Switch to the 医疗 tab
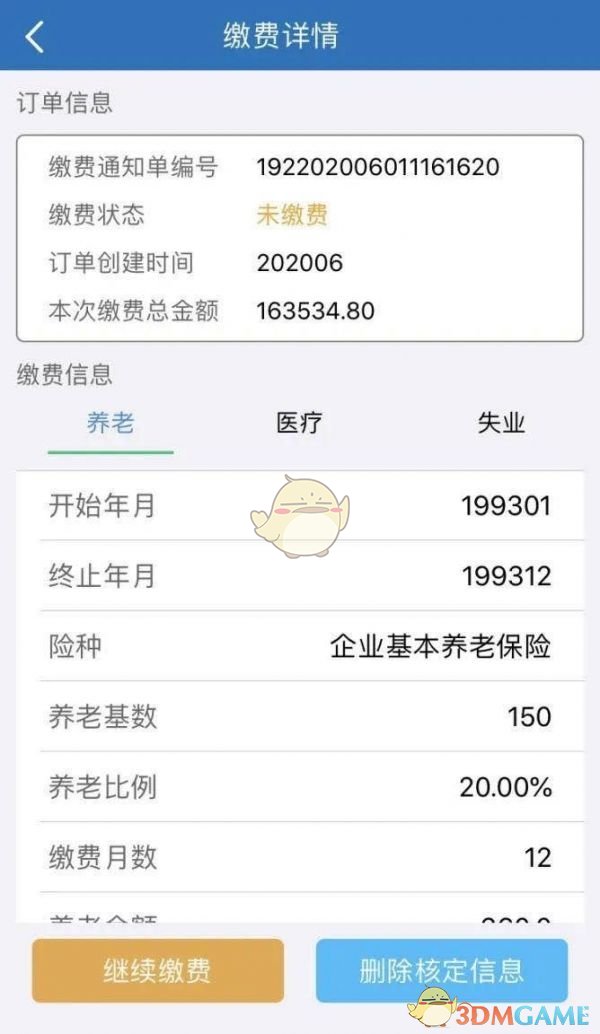Screen dimensions: 600x1034 (x=299, y=423)
